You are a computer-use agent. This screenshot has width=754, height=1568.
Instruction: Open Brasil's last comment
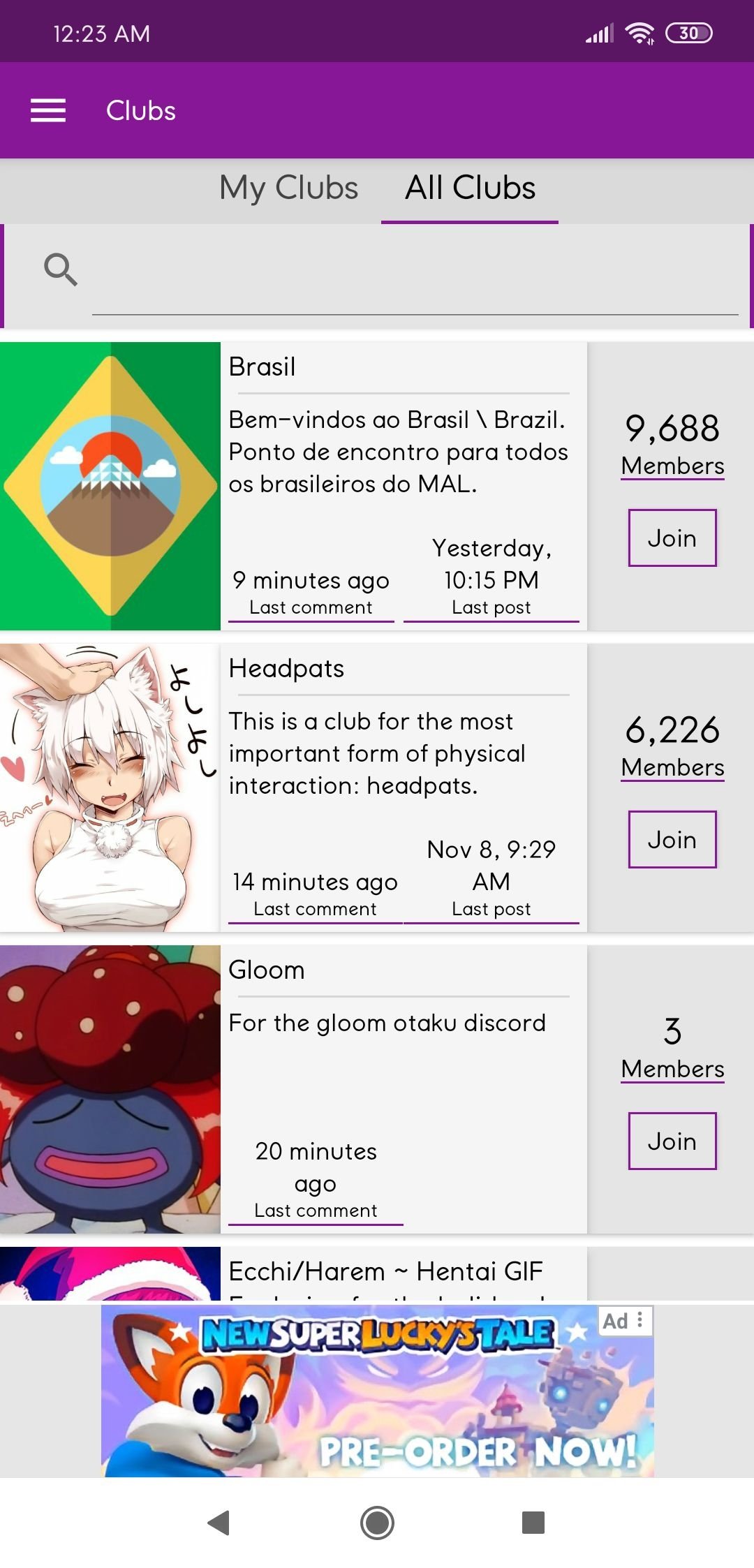click(311, 593)
